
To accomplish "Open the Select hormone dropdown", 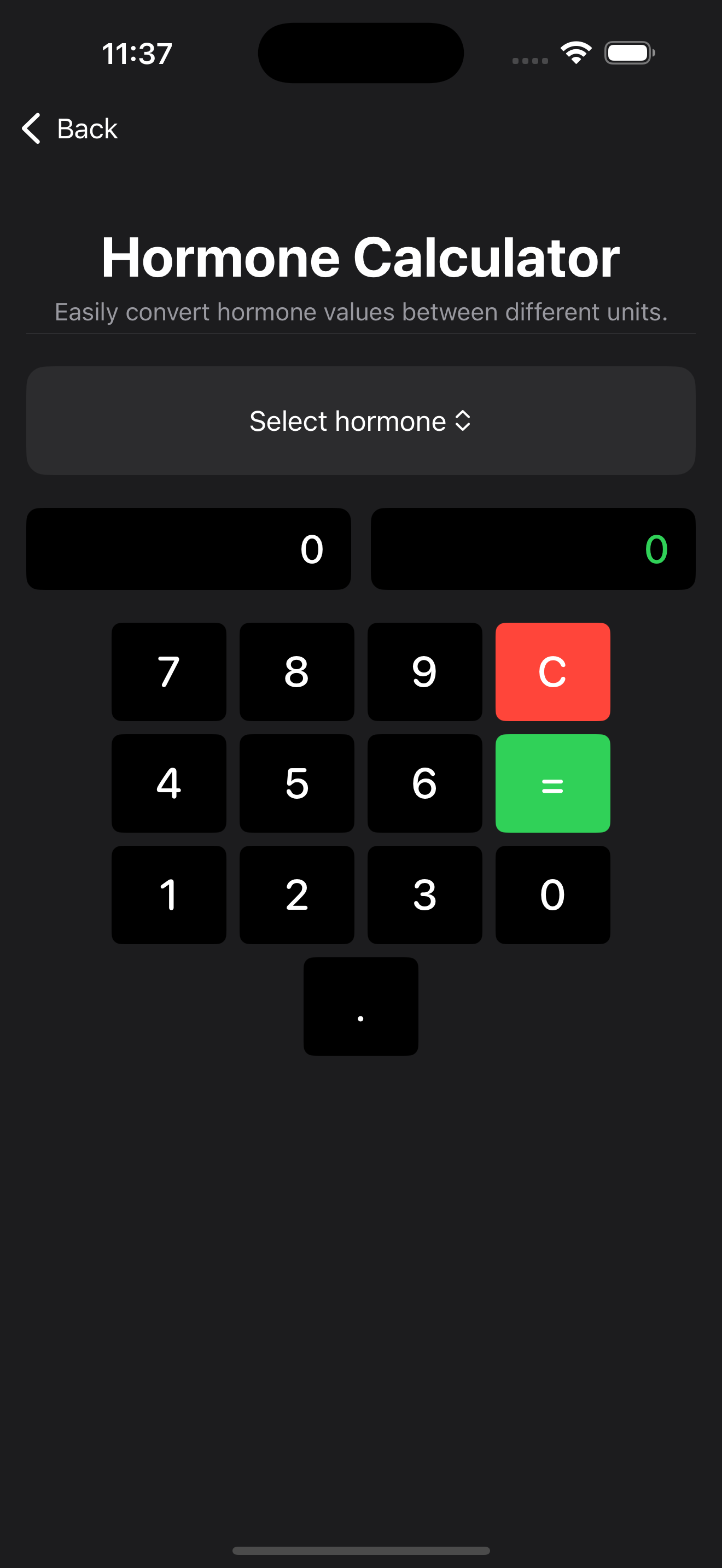I will pos(360,420).
